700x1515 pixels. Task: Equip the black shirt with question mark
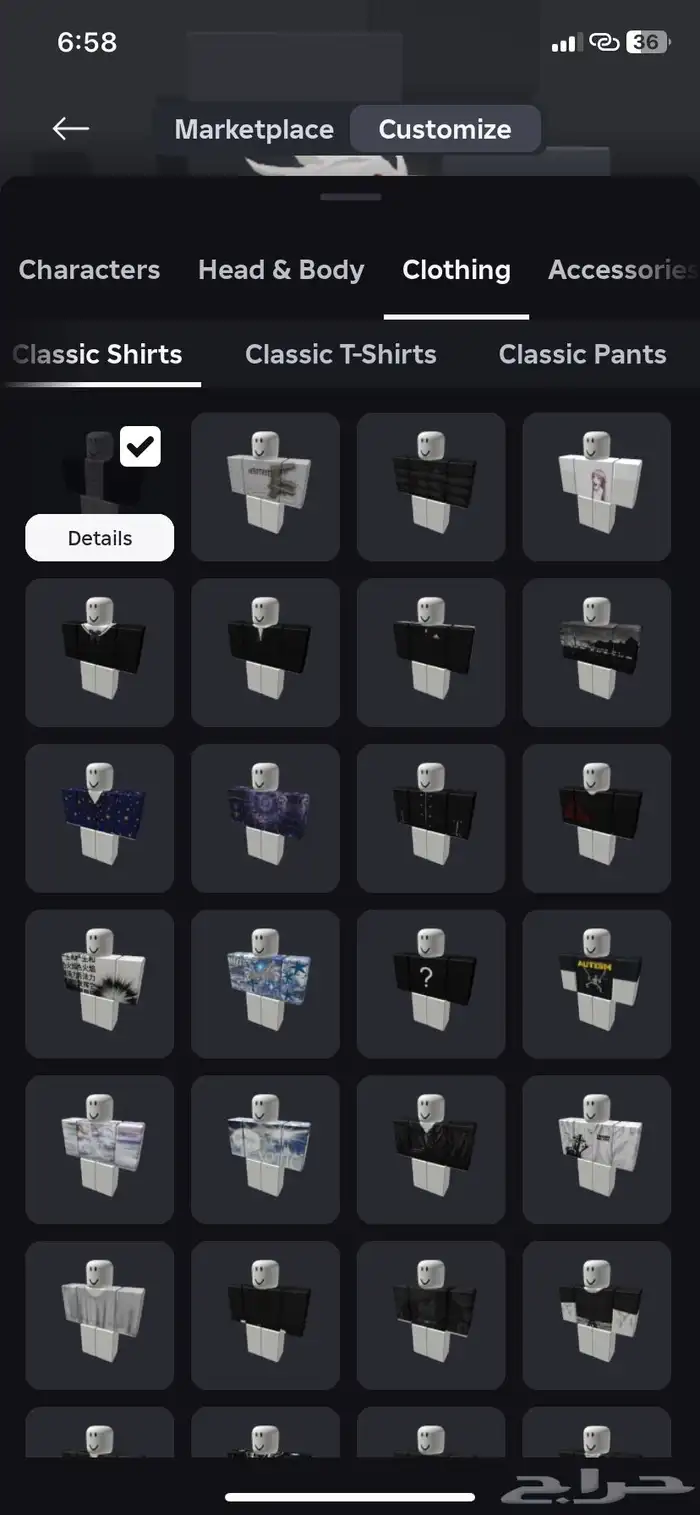[431, 983]
